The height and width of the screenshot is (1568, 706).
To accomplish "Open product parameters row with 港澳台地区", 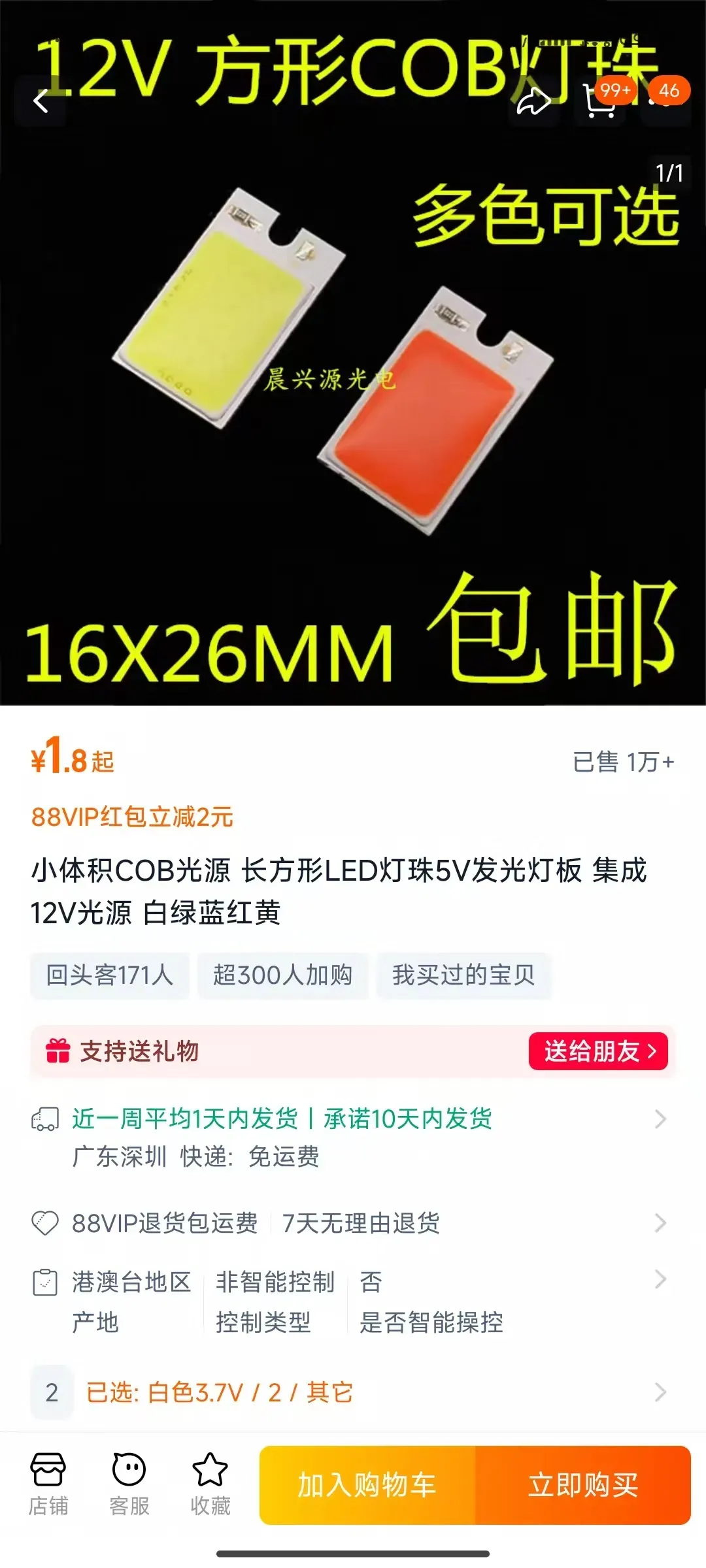I will pyautogui.click(x=353, y=1301).
